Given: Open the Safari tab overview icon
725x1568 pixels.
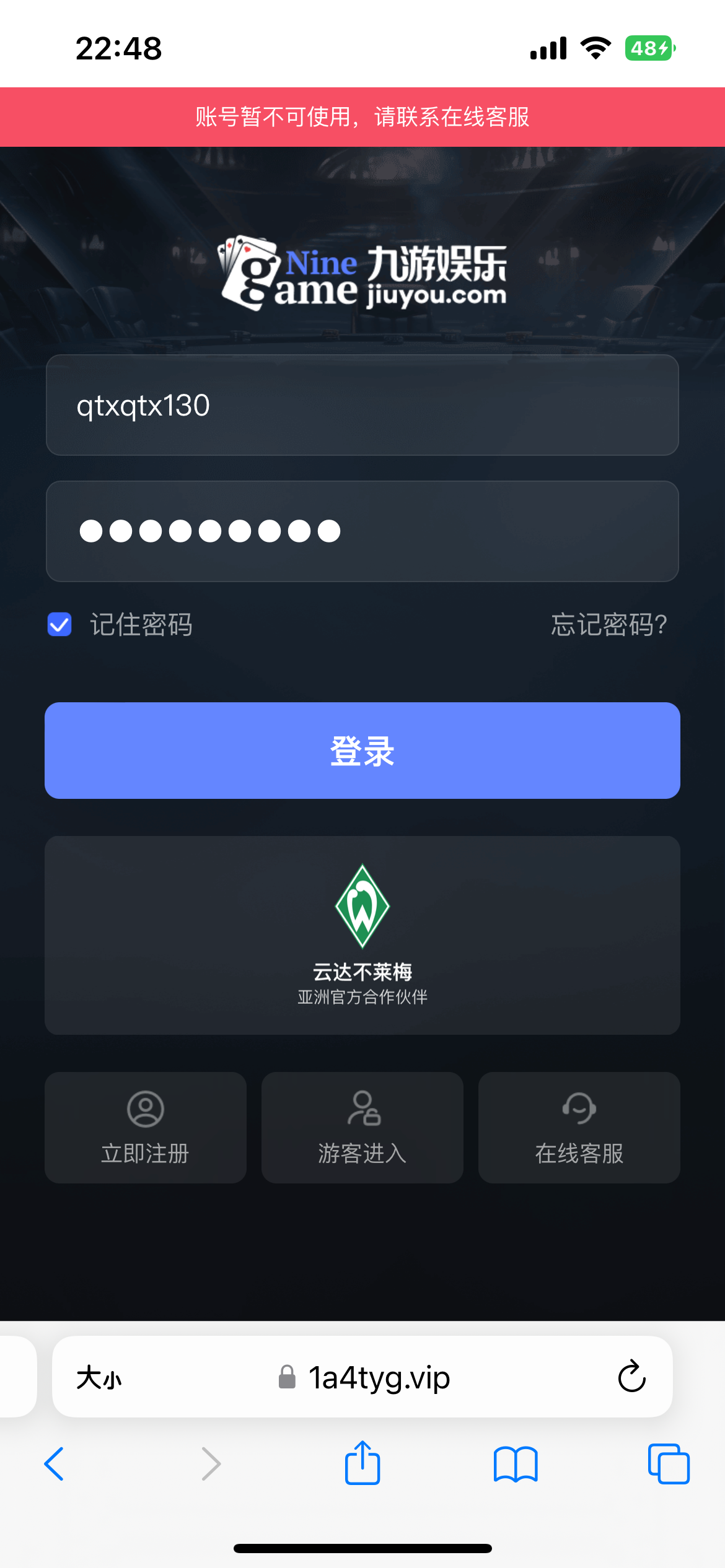Looking at the screenshot, I should click(x=668, y=1465).
